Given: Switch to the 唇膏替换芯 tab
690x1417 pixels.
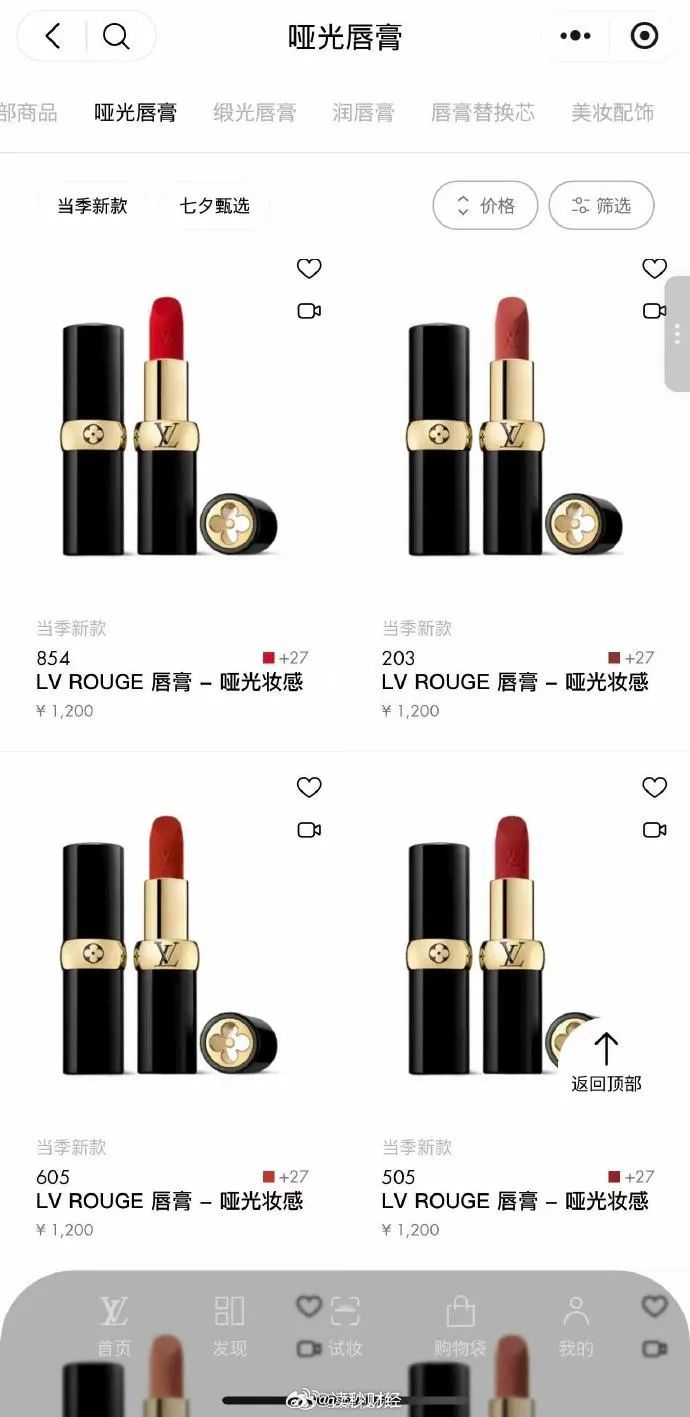Looking at the screenshot, I should tap(482, 113).
